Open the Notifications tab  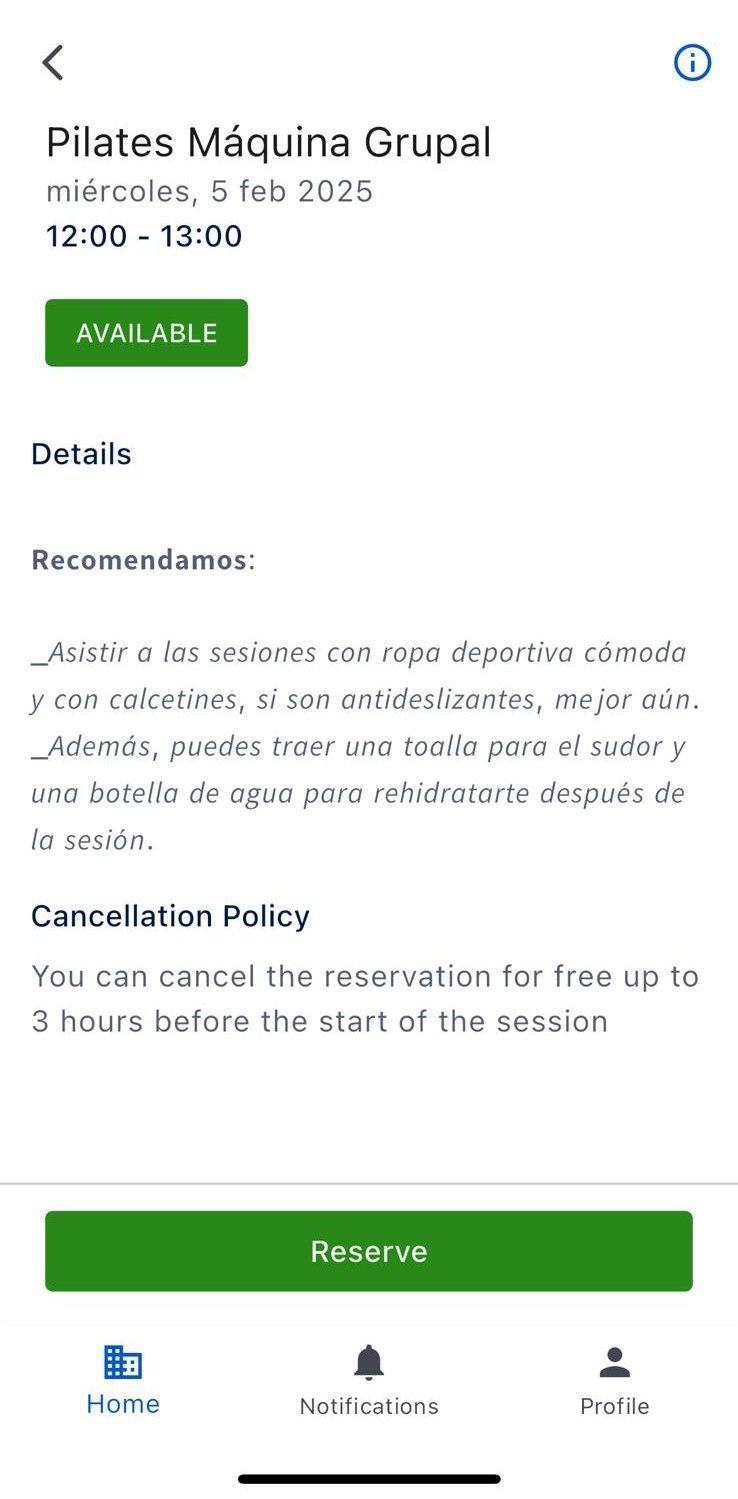click(369, 1381)
